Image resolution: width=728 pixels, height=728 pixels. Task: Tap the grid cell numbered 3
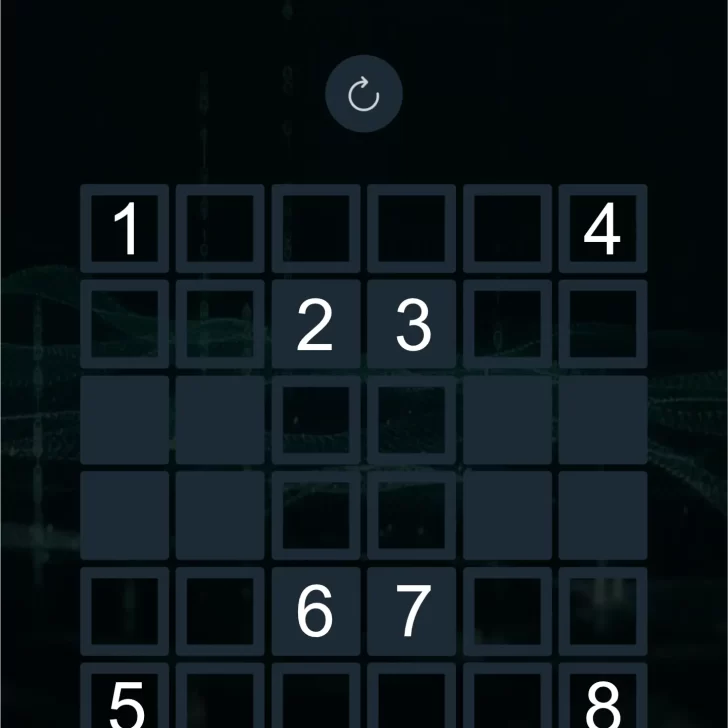(411, 325)
